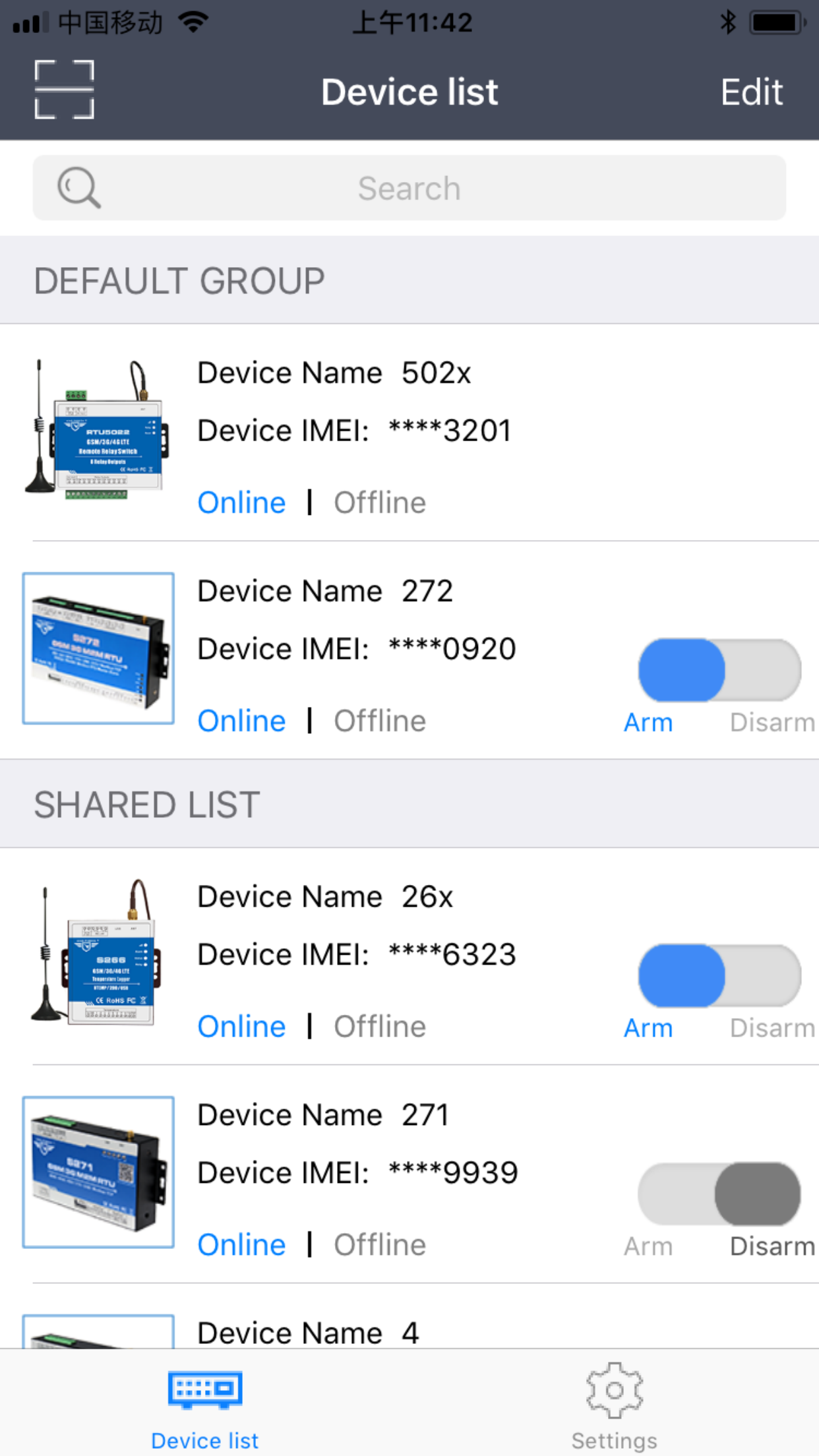Open Settings using the gear icon
819x1456 pixels.
614,1389
